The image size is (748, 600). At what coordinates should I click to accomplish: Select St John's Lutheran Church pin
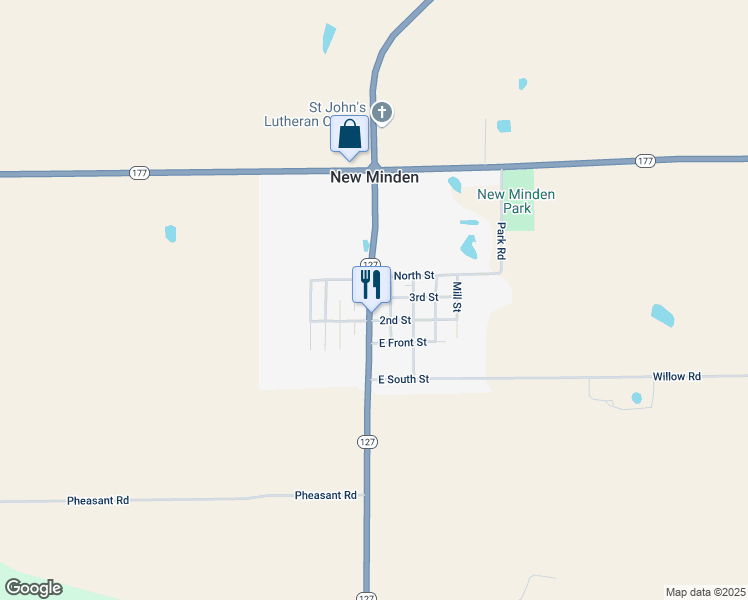[381, 111]
